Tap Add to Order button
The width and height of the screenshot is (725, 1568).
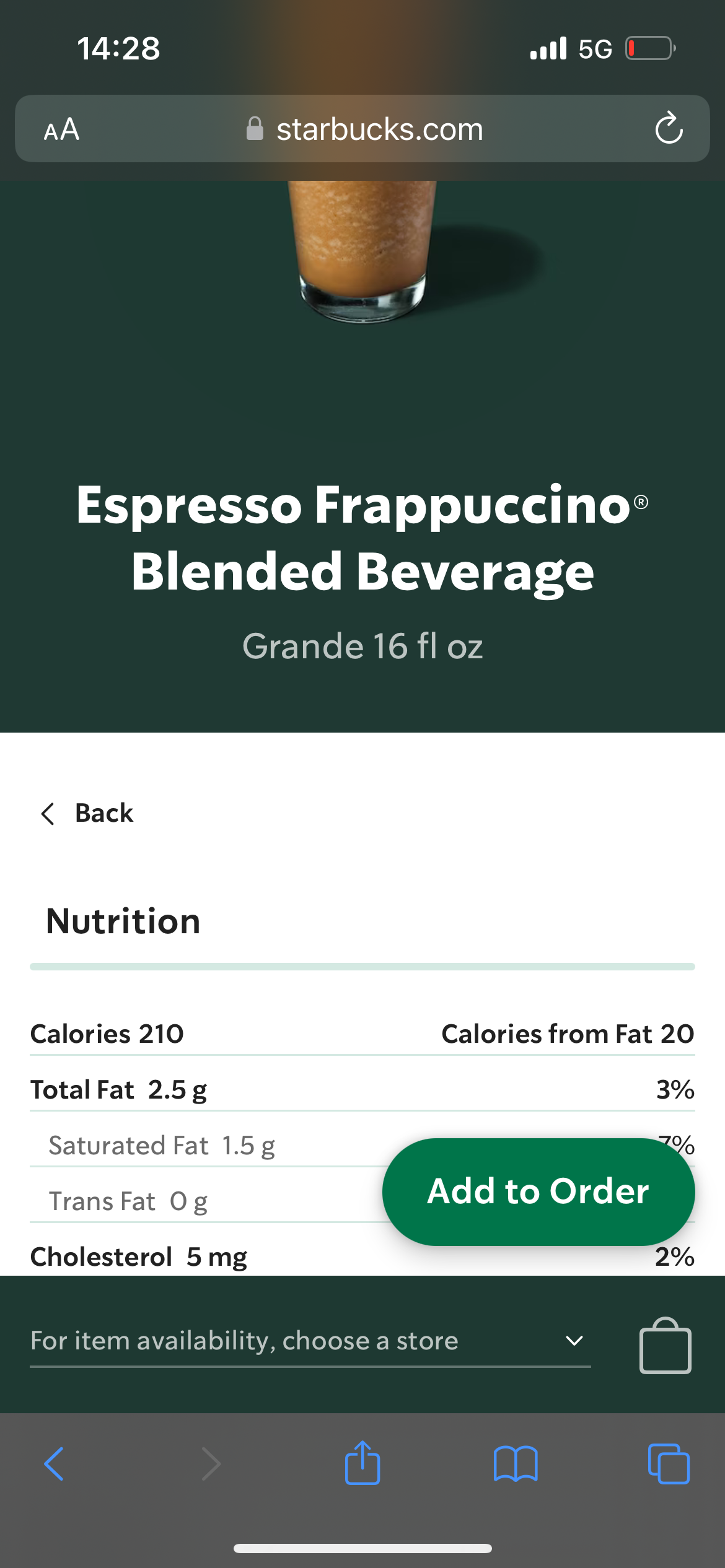tap(538, 1191)
